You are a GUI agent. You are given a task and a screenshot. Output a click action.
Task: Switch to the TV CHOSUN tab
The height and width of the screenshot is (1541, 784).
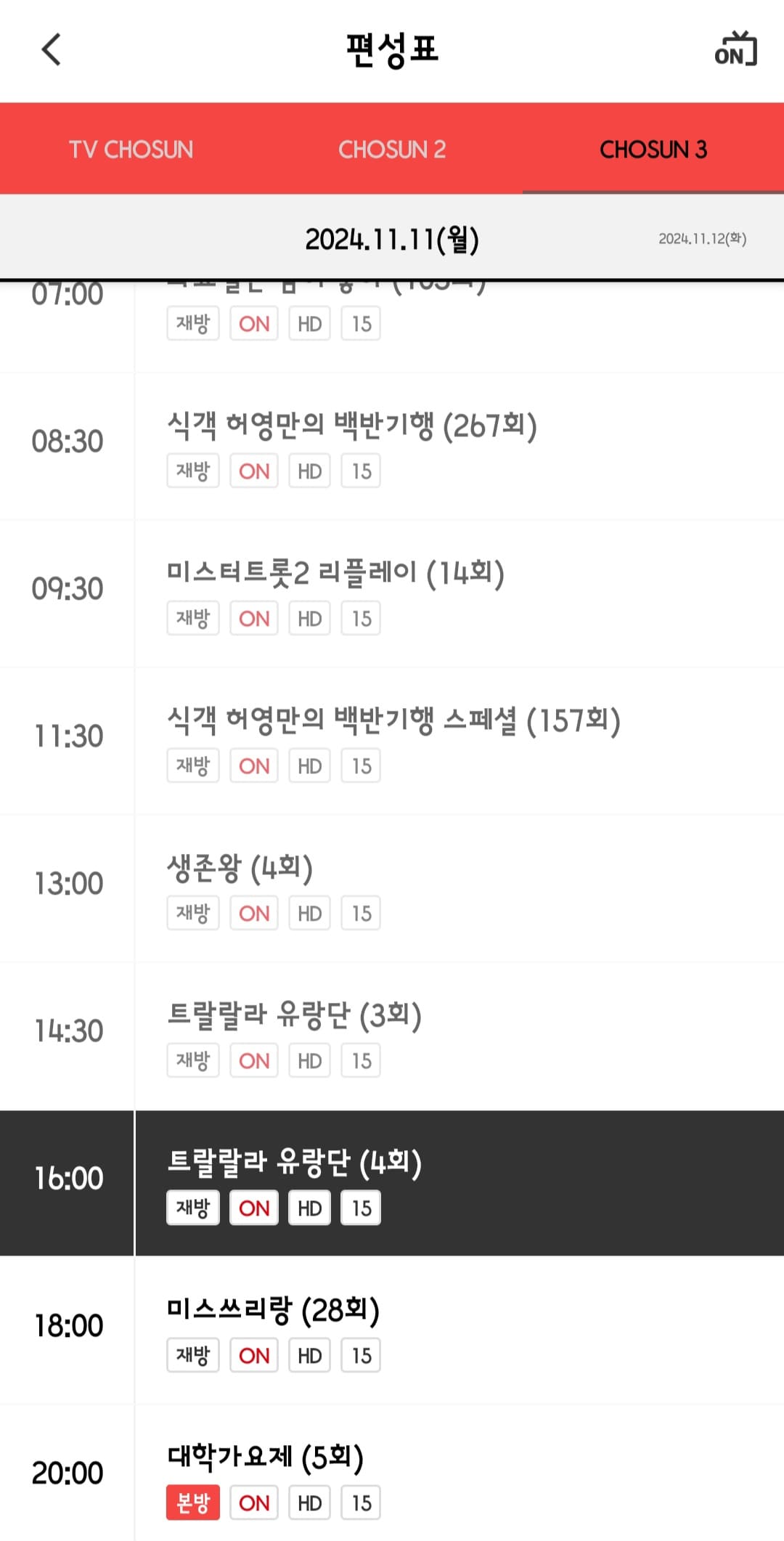pos(131,150)
